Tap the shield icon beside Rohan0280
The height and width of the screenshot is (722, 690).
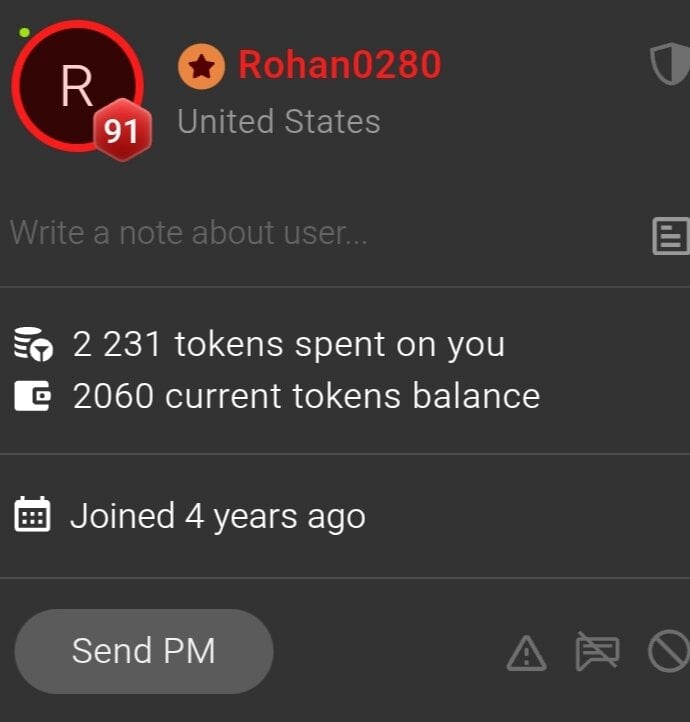coord(667,64)
